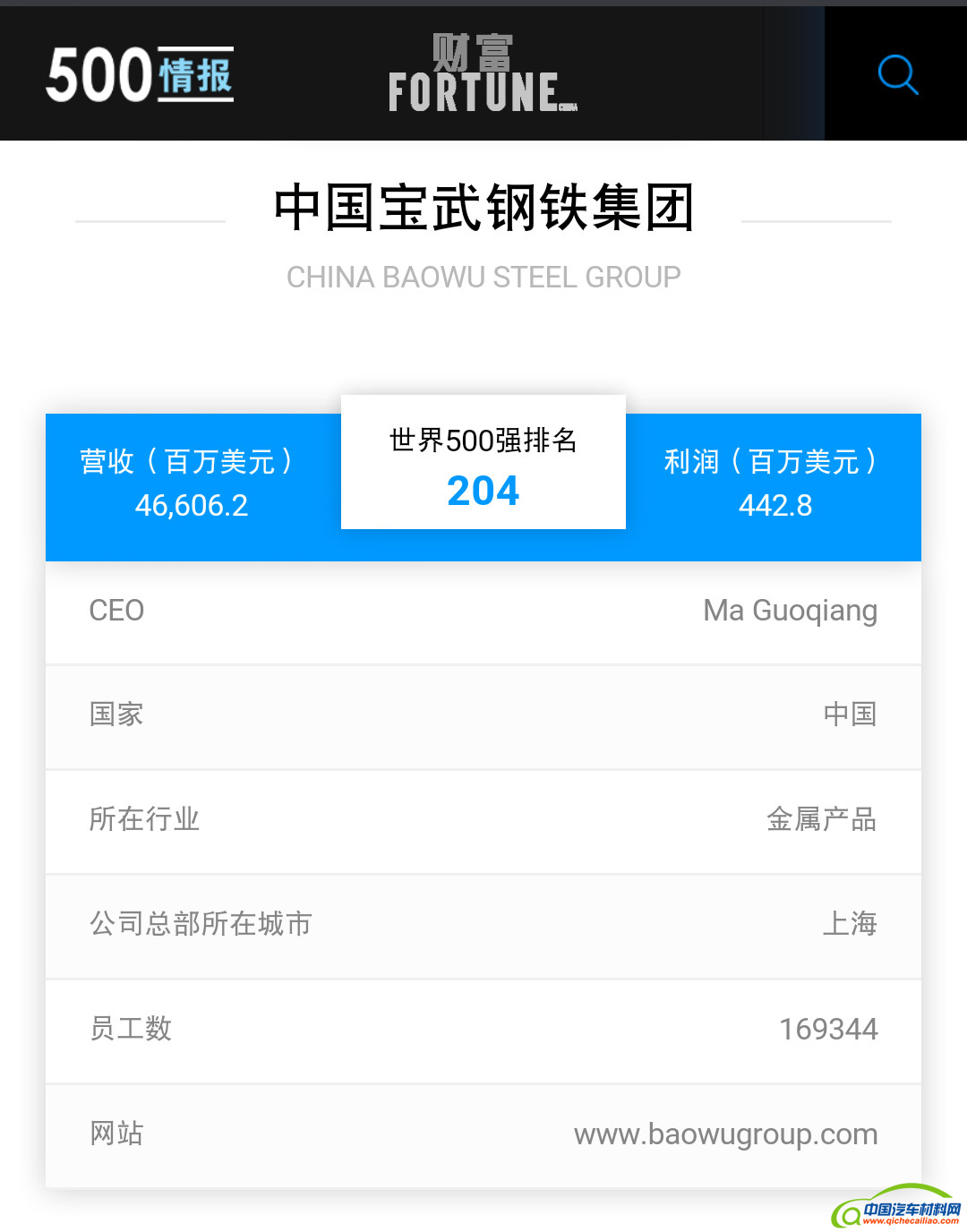Open the search magnifier icon
Viewport: 967px width, 1232px height.
pyautogui.click(x=897, y=74)
